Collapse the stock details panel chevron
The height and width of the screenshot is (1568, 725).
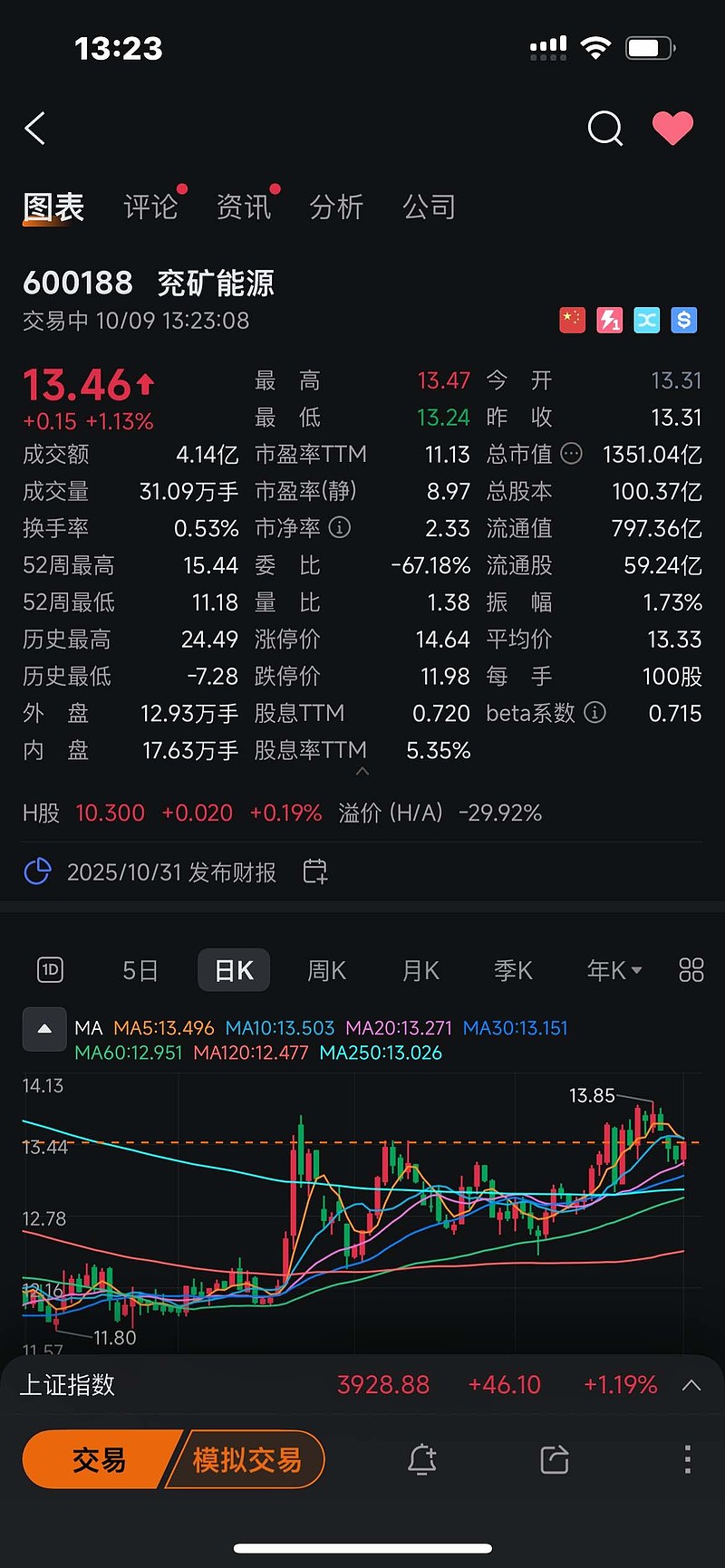362,772
